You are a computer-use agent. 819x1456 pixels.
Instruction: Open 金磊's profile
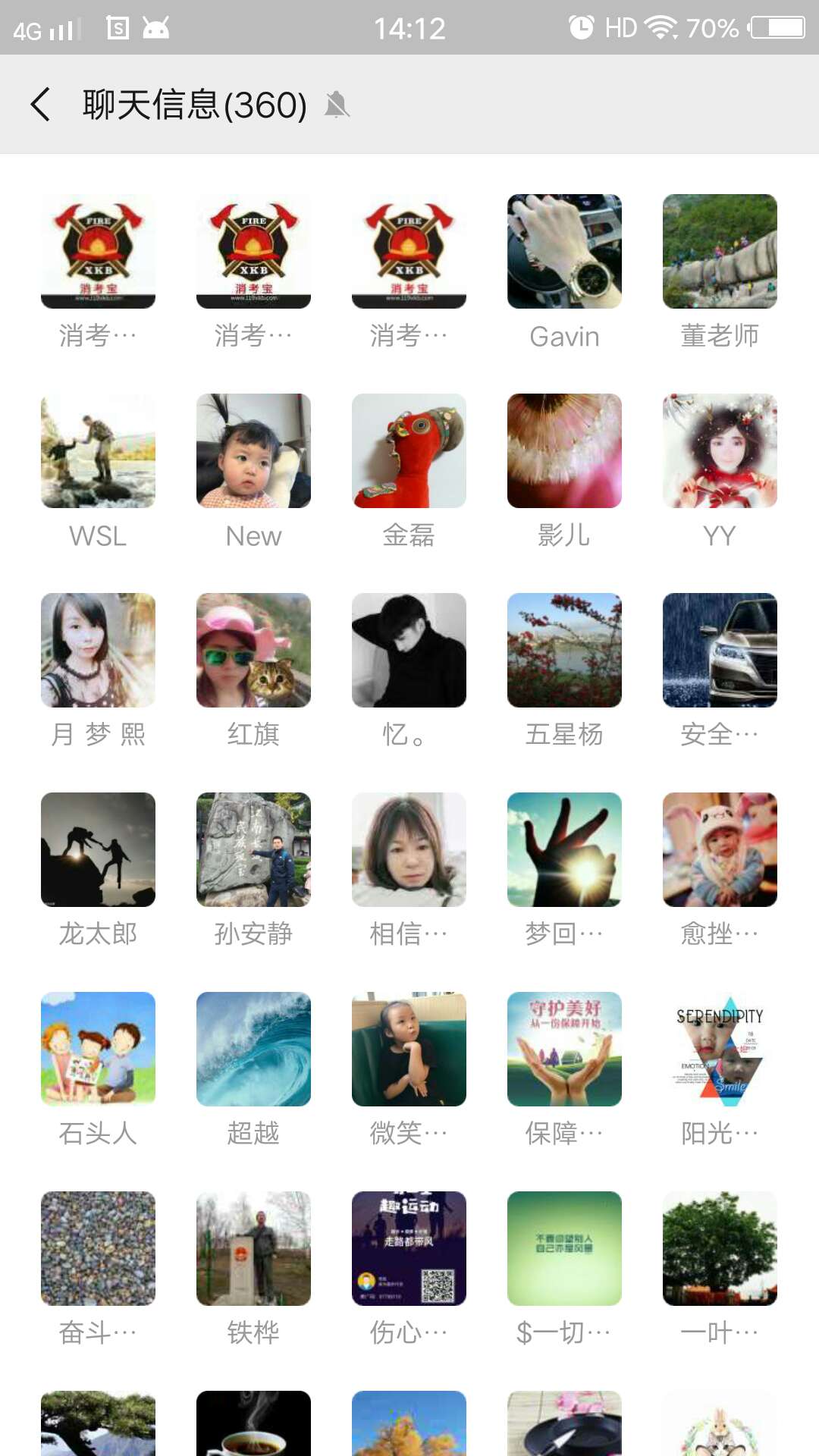click(x=409, y=451)
